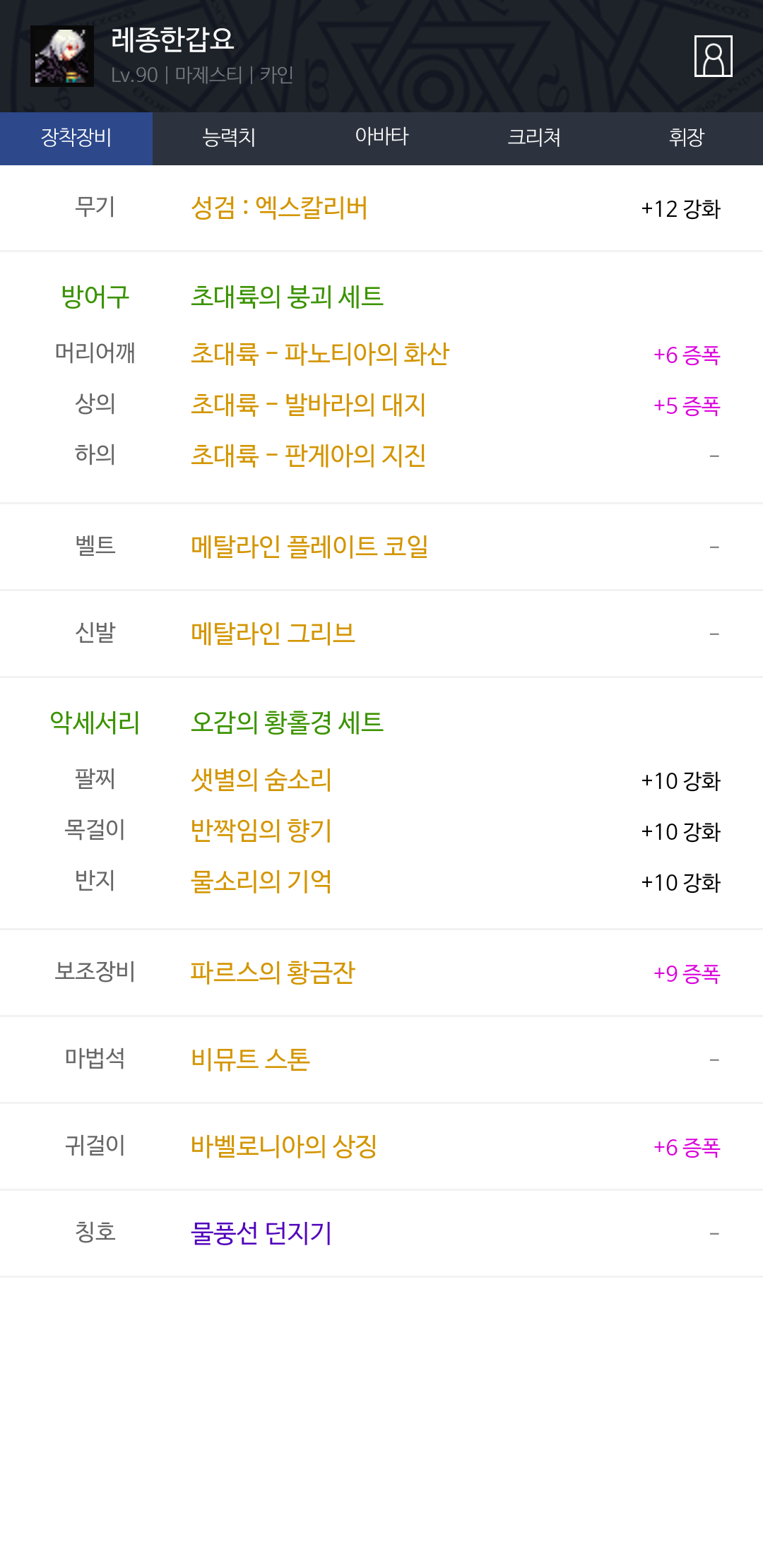Open the 물풍선 던지기 title
This screenshot has width=763, height=1568.
(x=261, y=1233)
